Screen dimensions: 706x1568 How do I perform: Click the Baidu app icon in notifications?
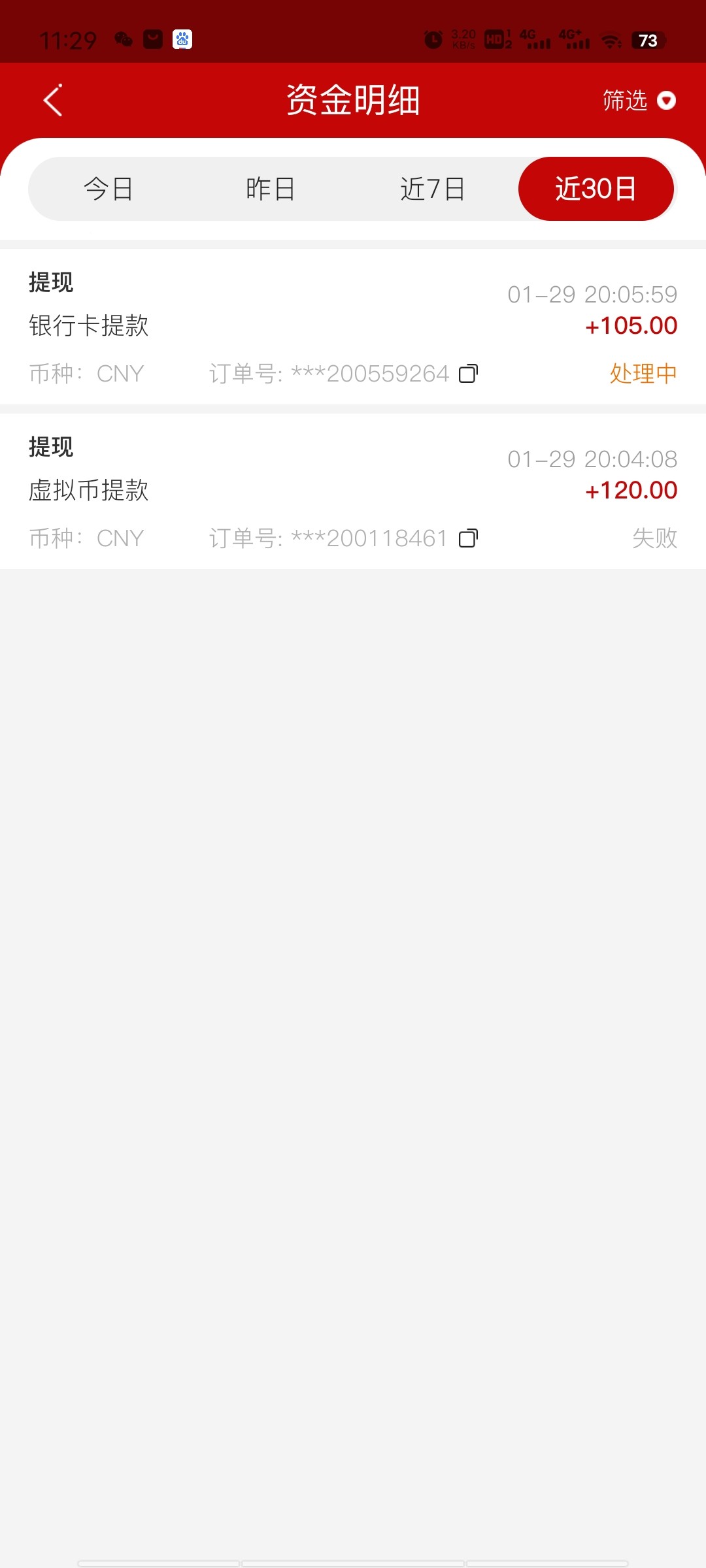[183, 39]
